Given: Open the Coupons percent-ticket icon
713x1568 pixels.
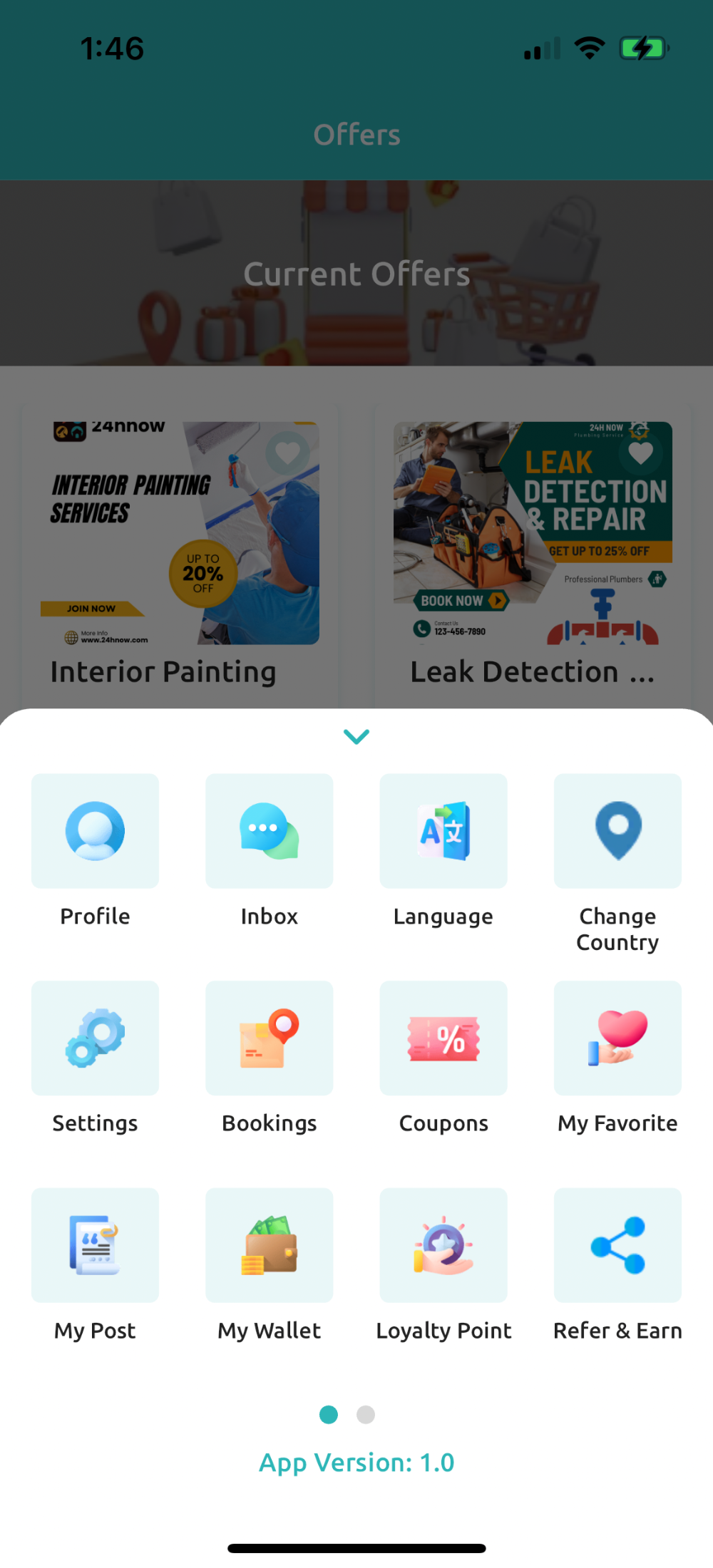Looking at the screenshot, I should pos(443,1038).
